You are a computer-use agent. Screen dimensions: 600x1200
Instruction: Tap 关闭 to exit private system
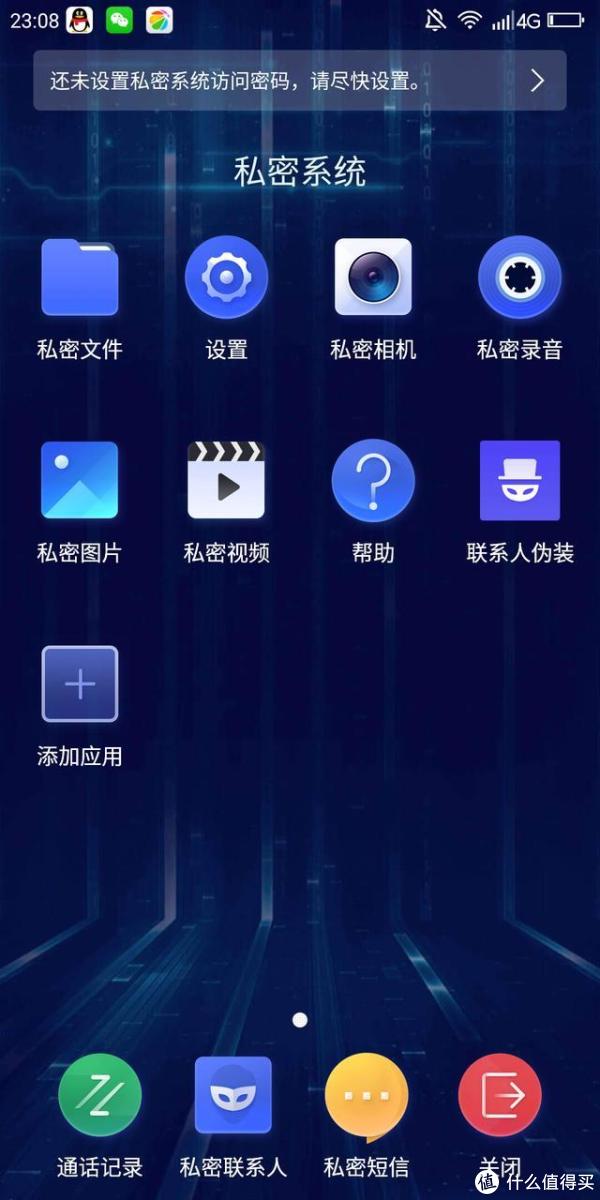pos(500,1097)
